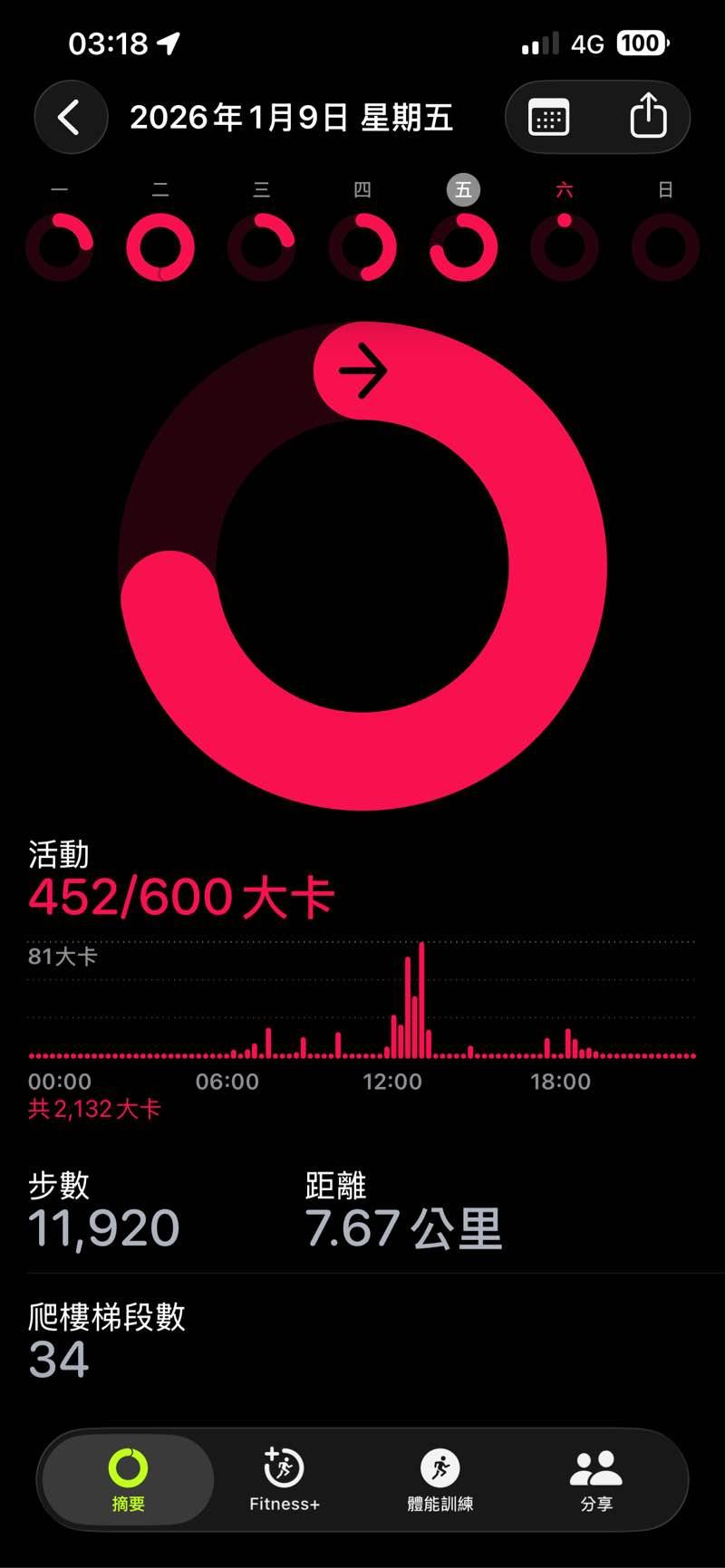Select Thursday's activity ring
The image size is (725, 1568).
(x=362, y=246)
